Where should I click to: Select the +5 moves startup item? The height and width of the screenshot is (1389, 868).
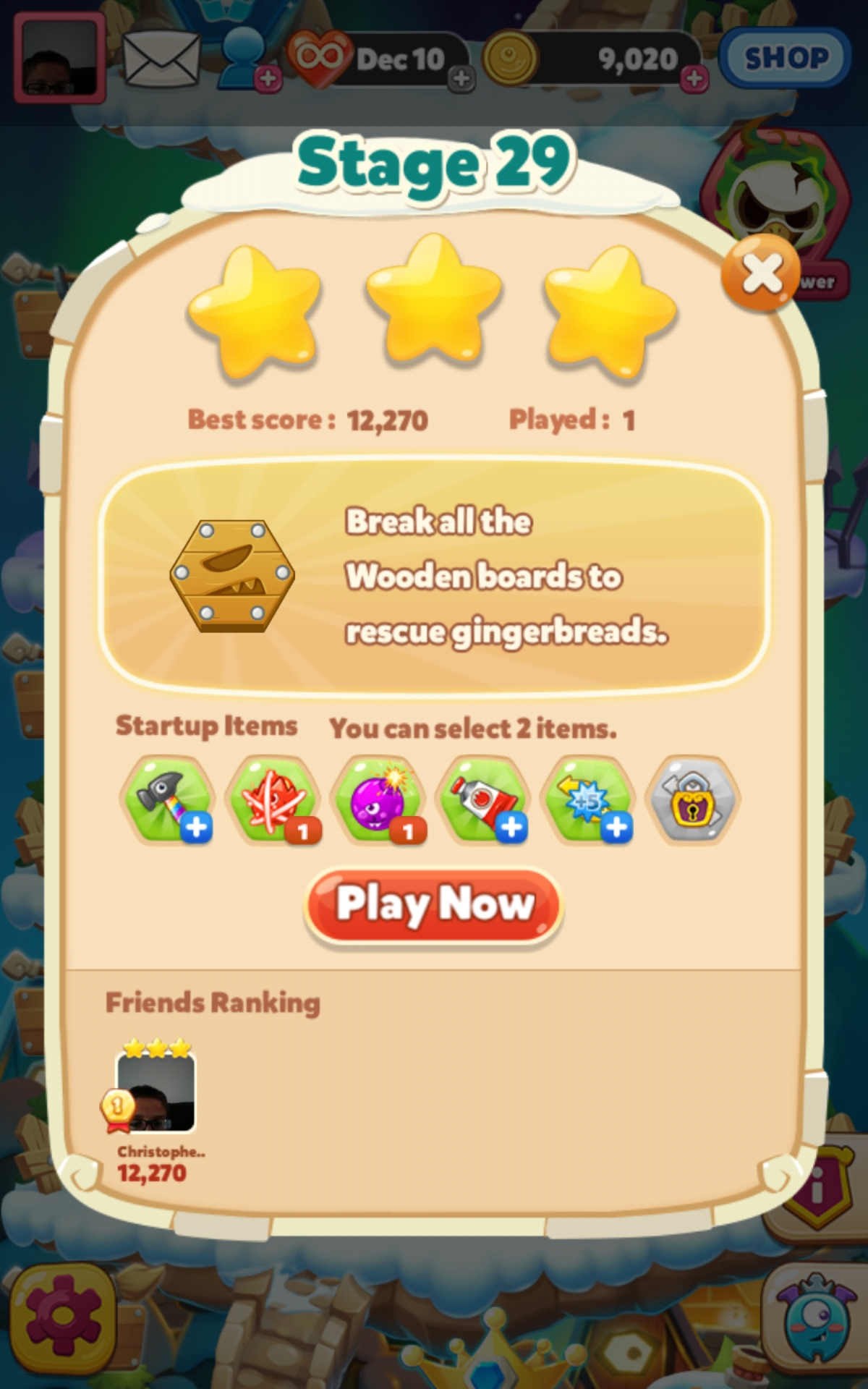point(589,799)
